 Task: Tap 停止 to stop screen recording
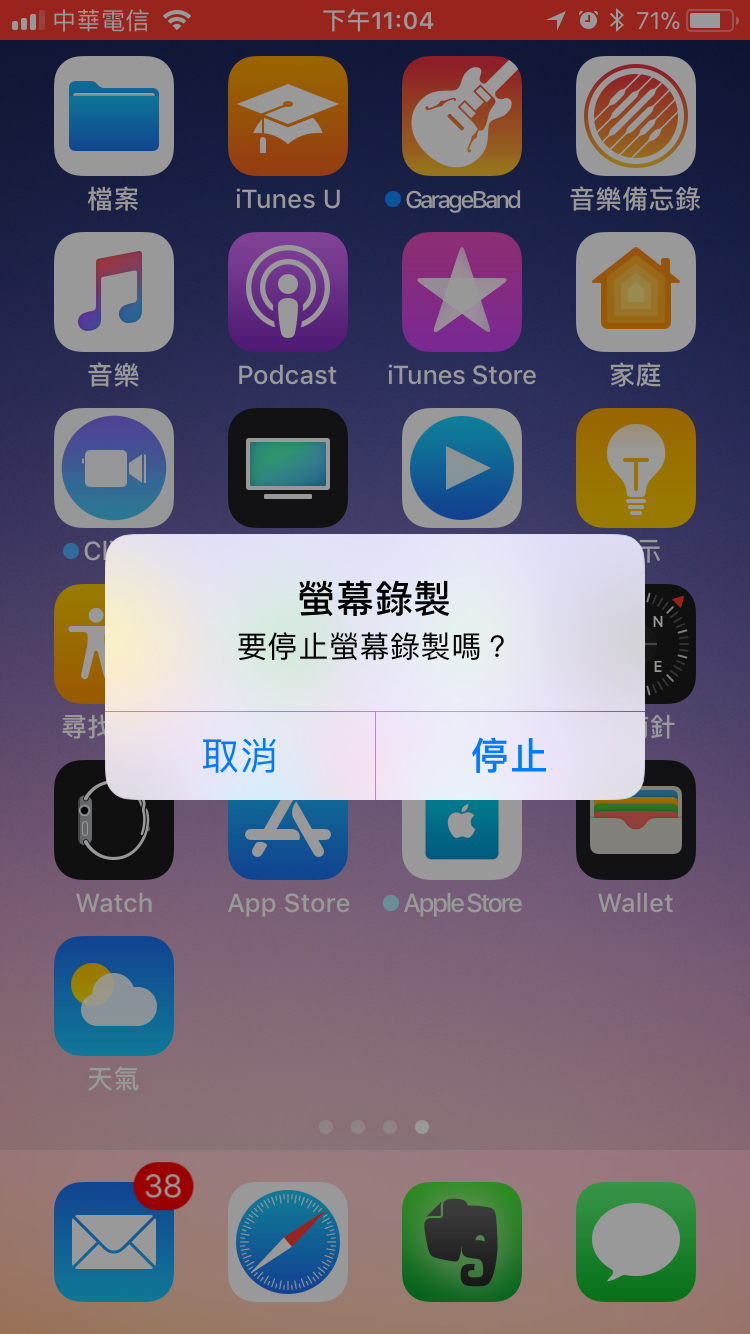pos(510,756)
